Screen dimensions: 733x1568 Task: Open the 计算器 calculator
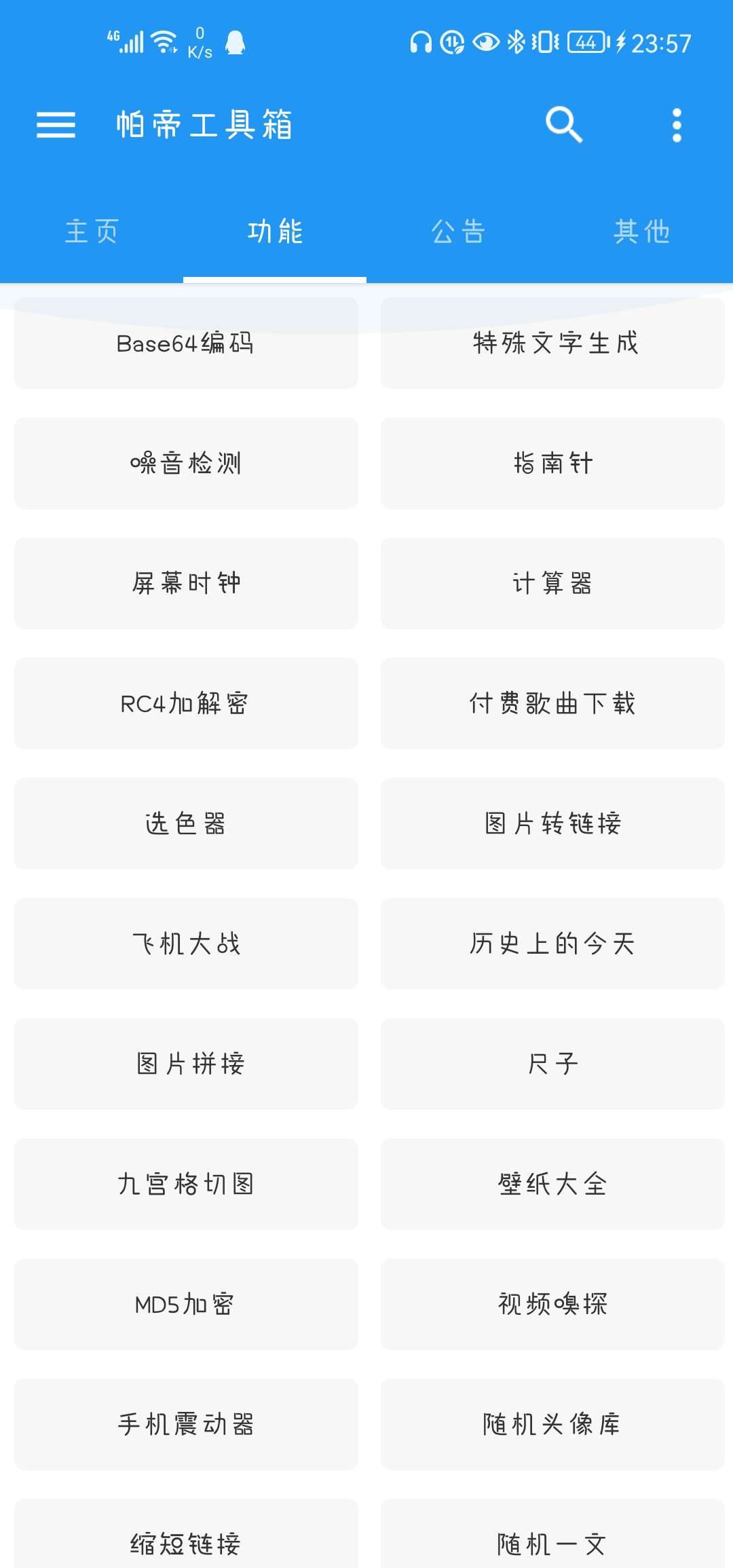tap(552, 584)
